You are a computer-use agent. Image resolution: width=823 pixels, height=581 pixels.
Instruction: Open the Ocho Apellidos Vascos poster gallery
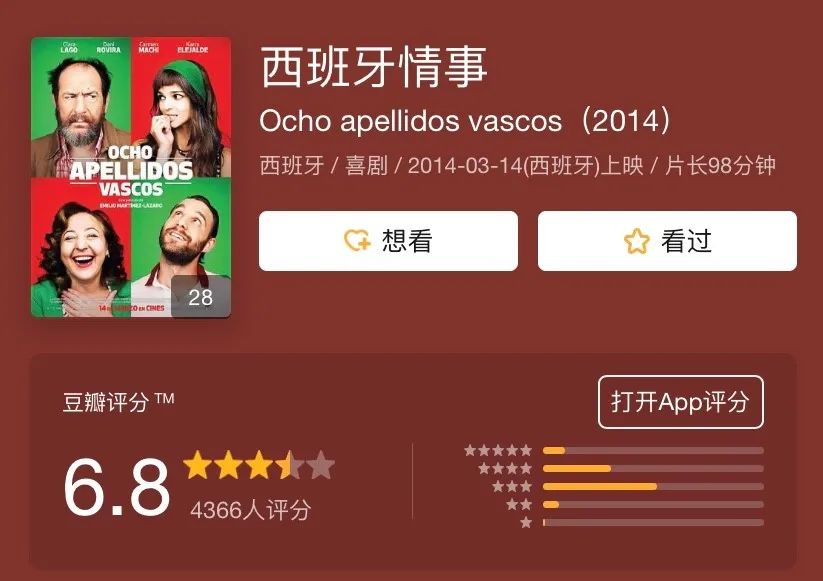coord(131,177)
